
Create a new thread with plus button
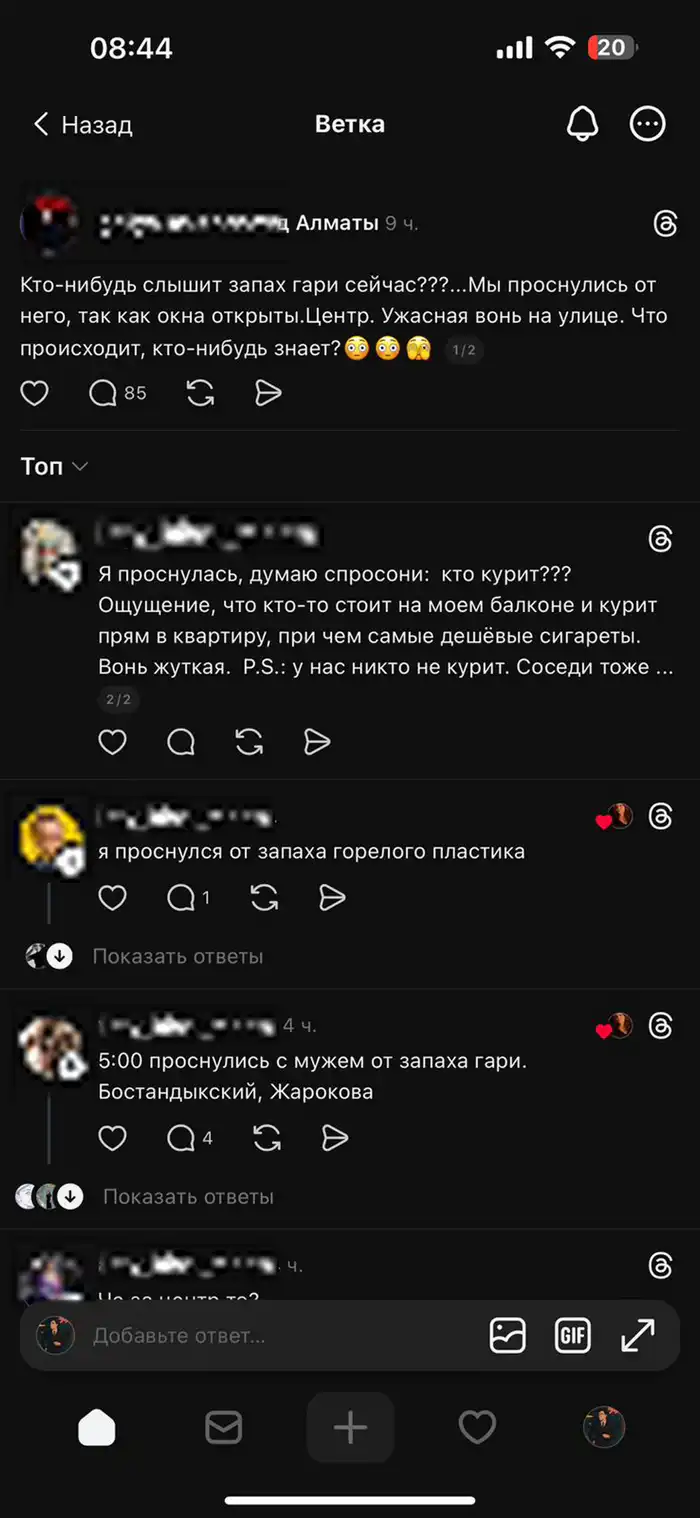coord(350,1427)
